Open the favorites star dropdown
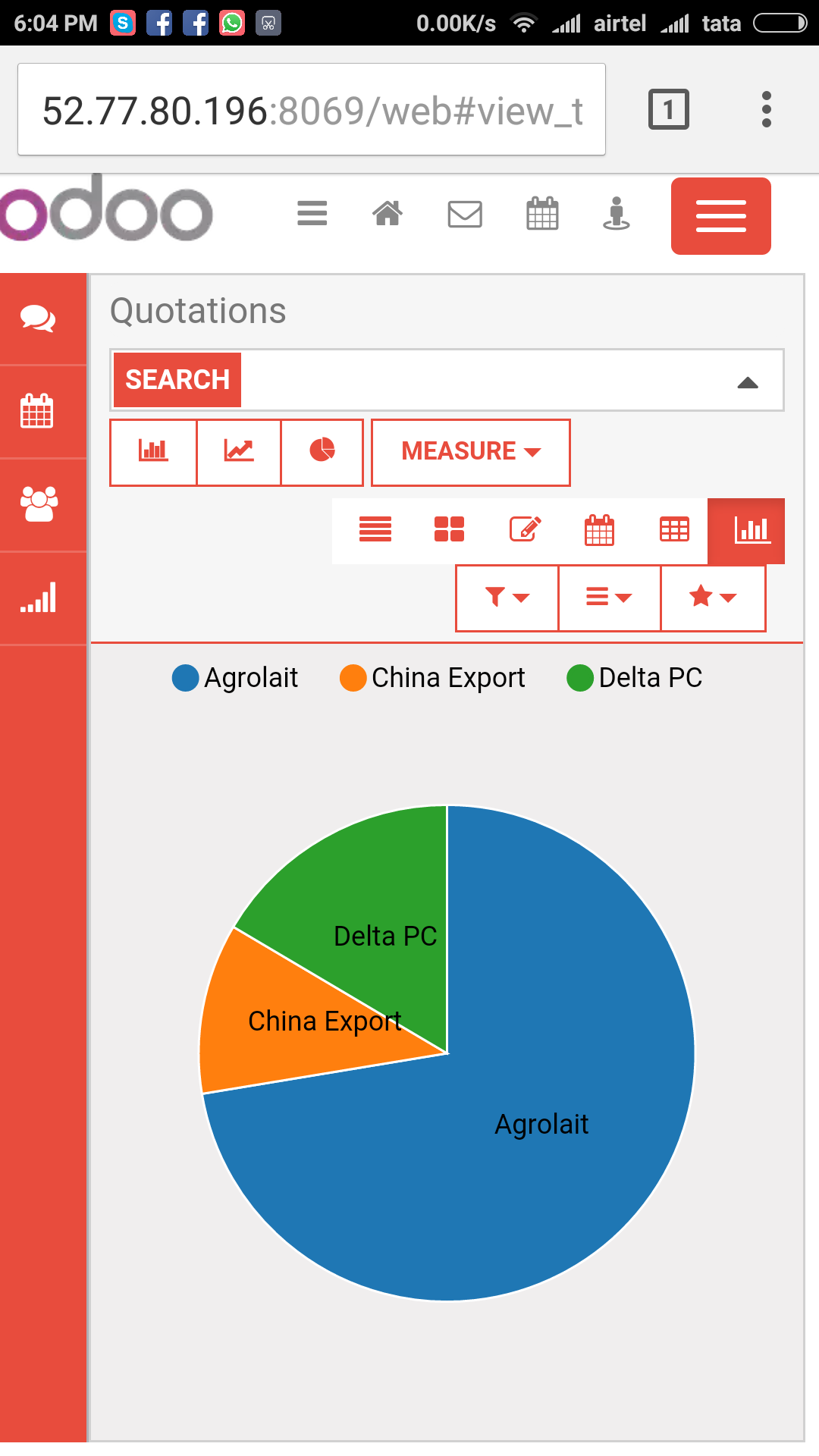The width and height of the screenshot is (819, 1456). click(713, 598)
